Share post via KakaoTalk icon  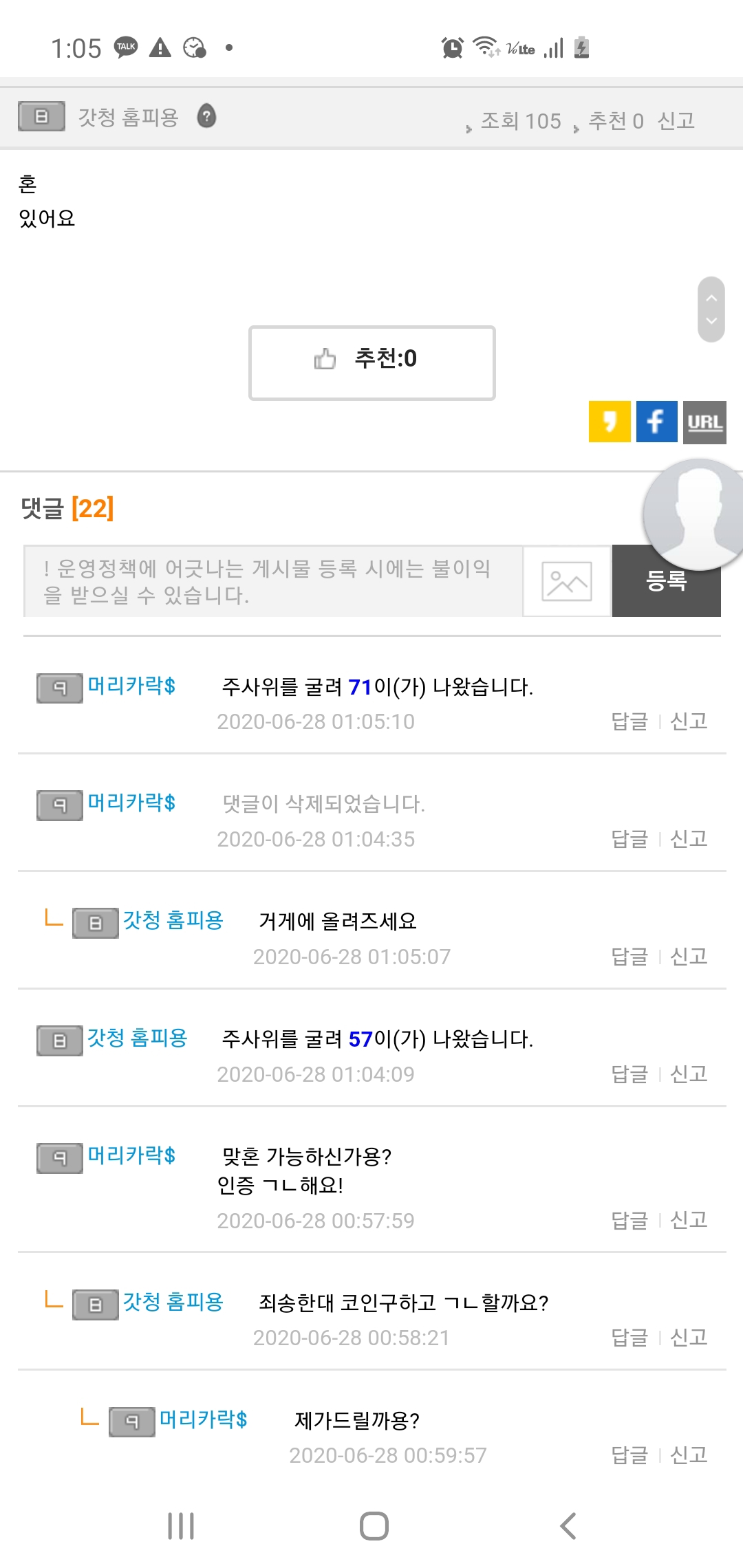609,422
